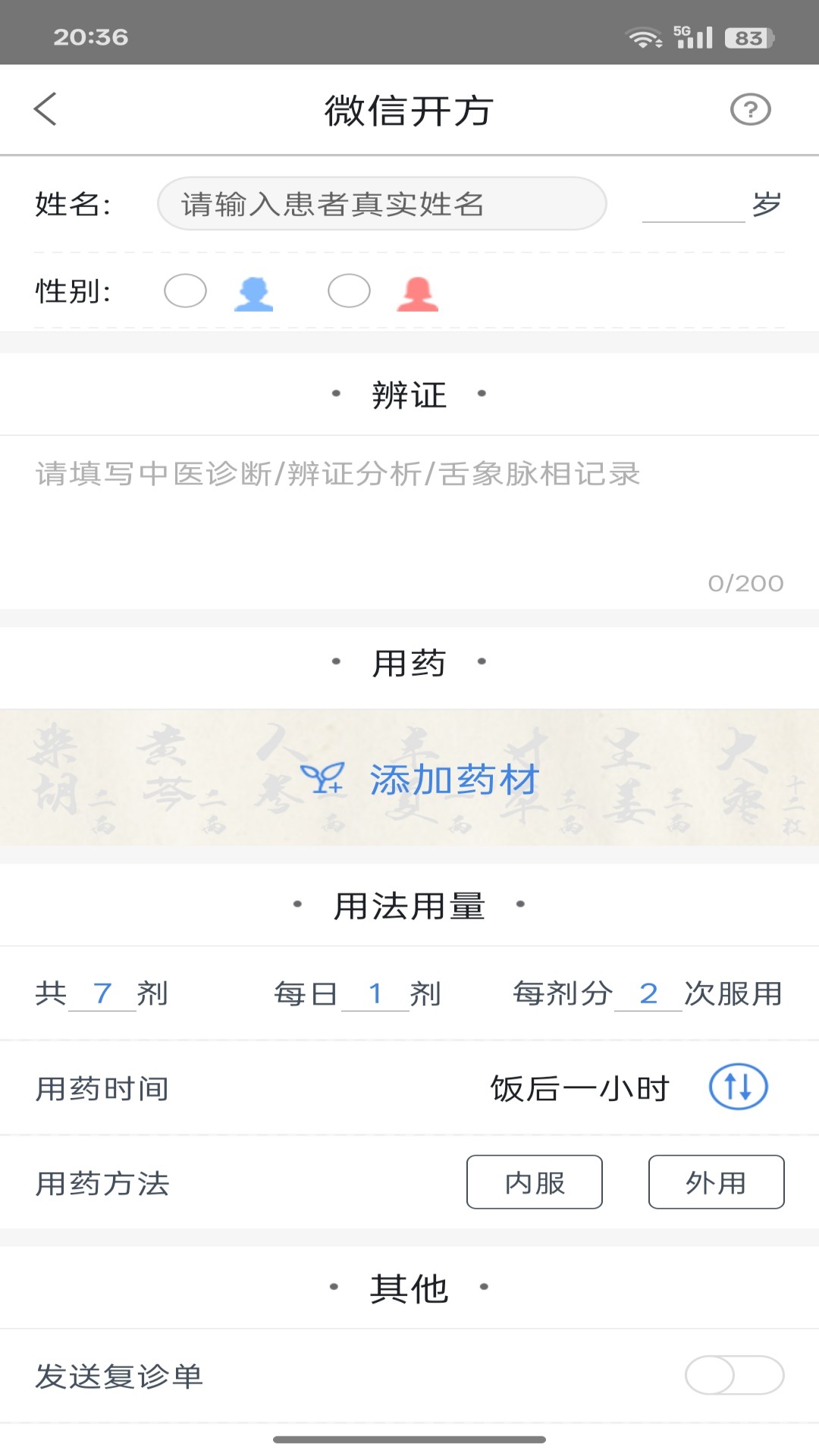
Task: Edit total doses field showing 7
Action: (102, 993)
